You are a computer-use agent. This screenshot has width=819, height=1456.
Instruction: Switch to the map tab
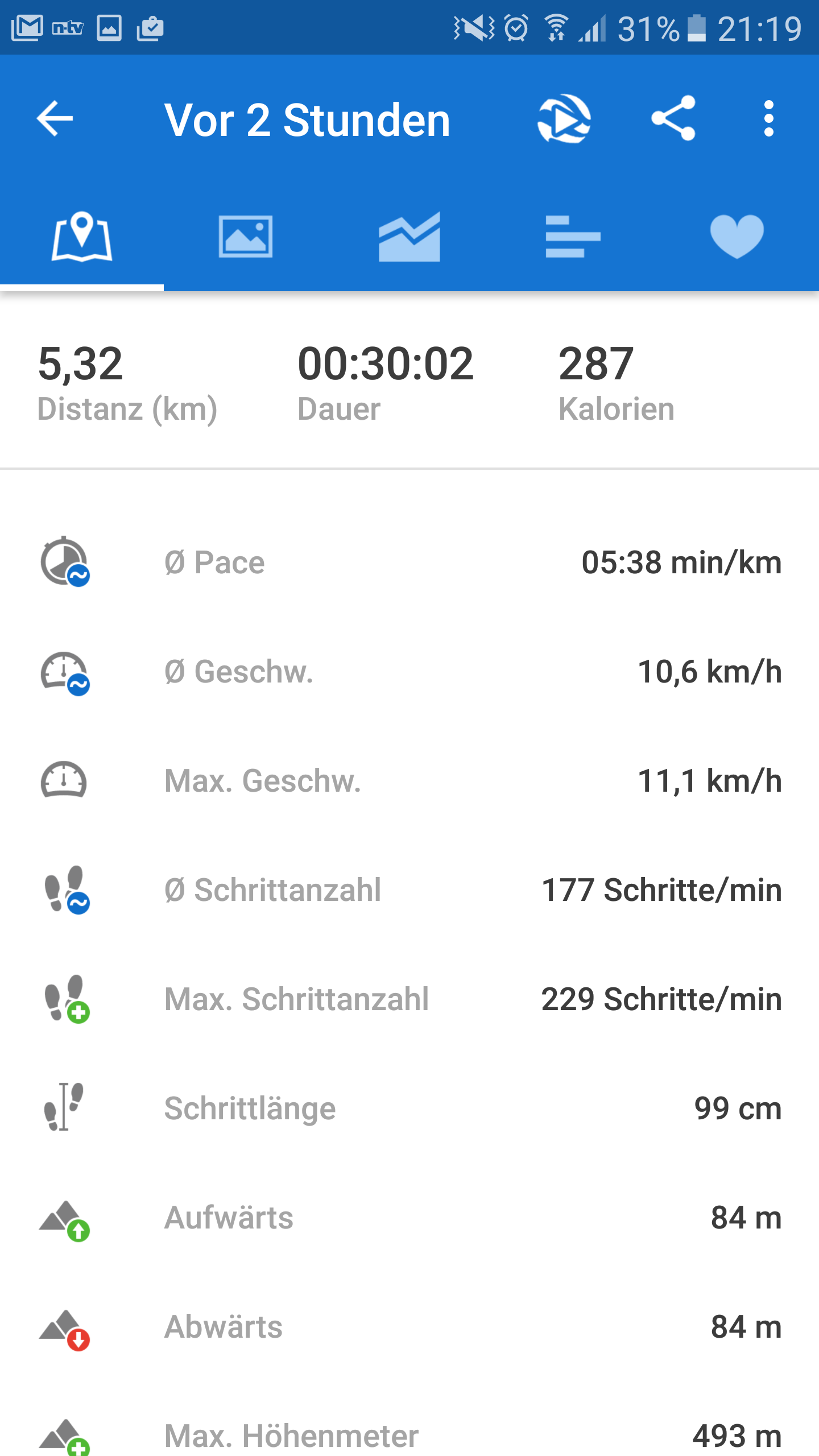[x=82, y=237]
